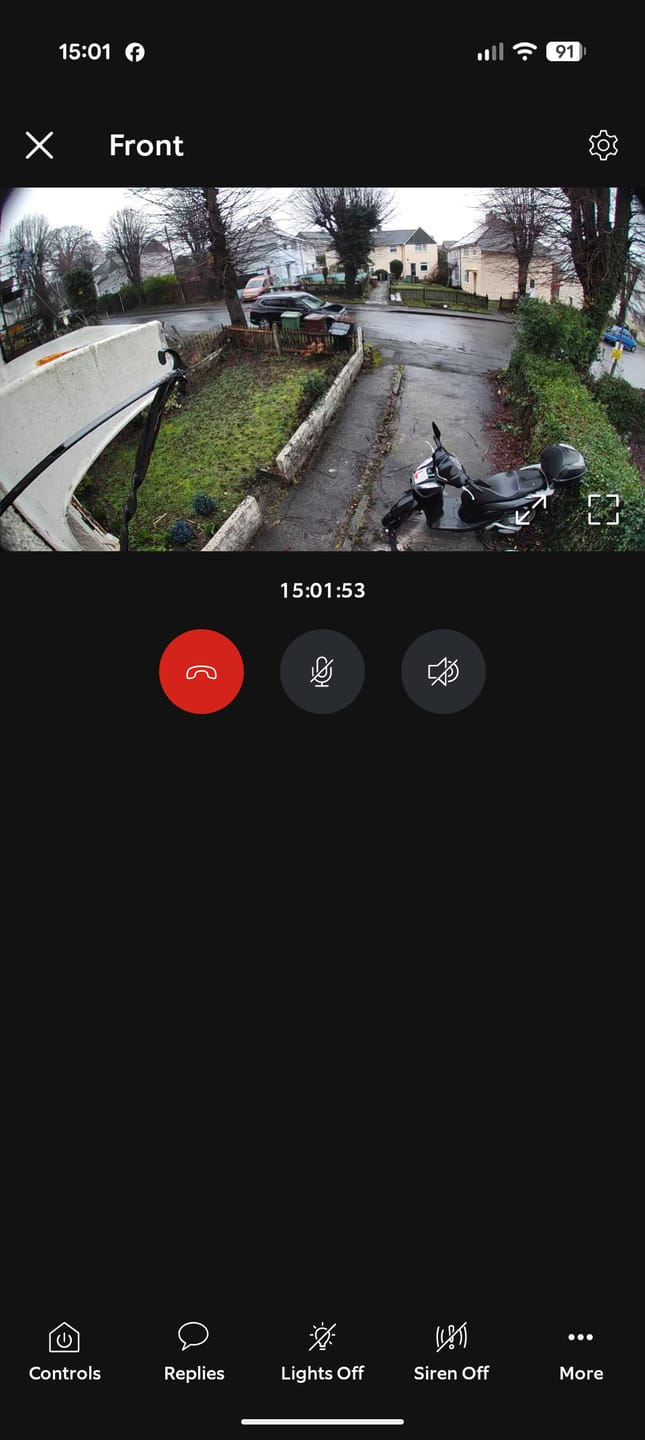Viewport: 645px width, 1440px height.
Task: Close the Front camera live view
Action: (40, 146)
